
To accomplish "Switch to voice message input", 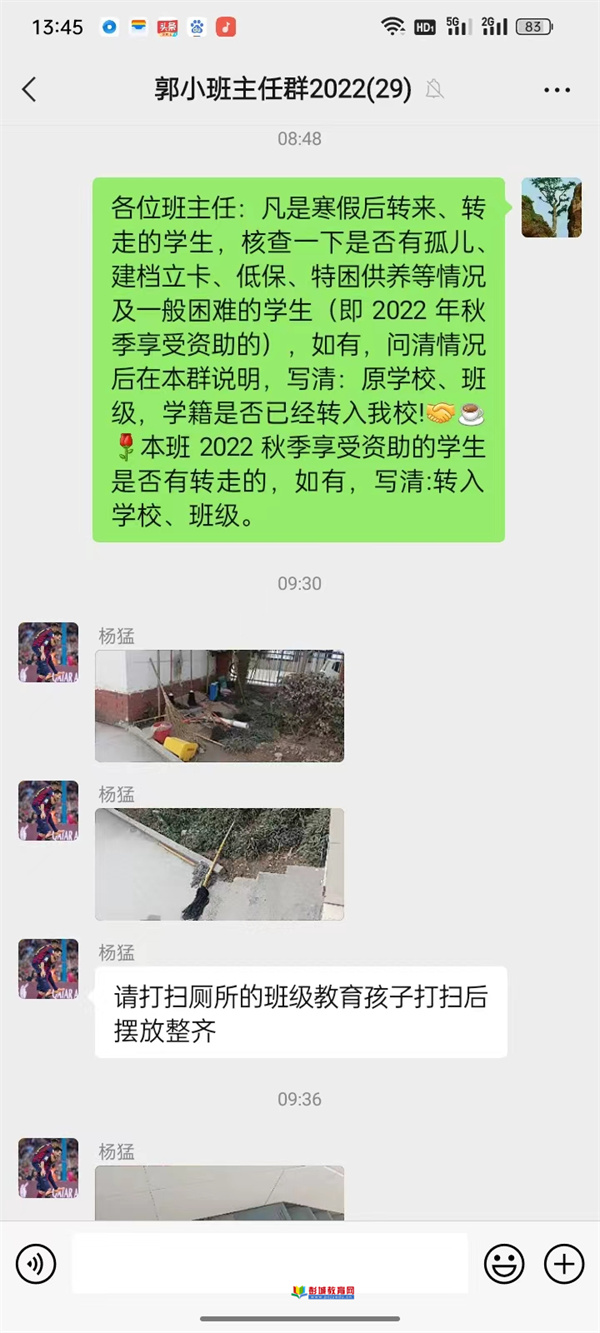I will (x=36, y=1265).
